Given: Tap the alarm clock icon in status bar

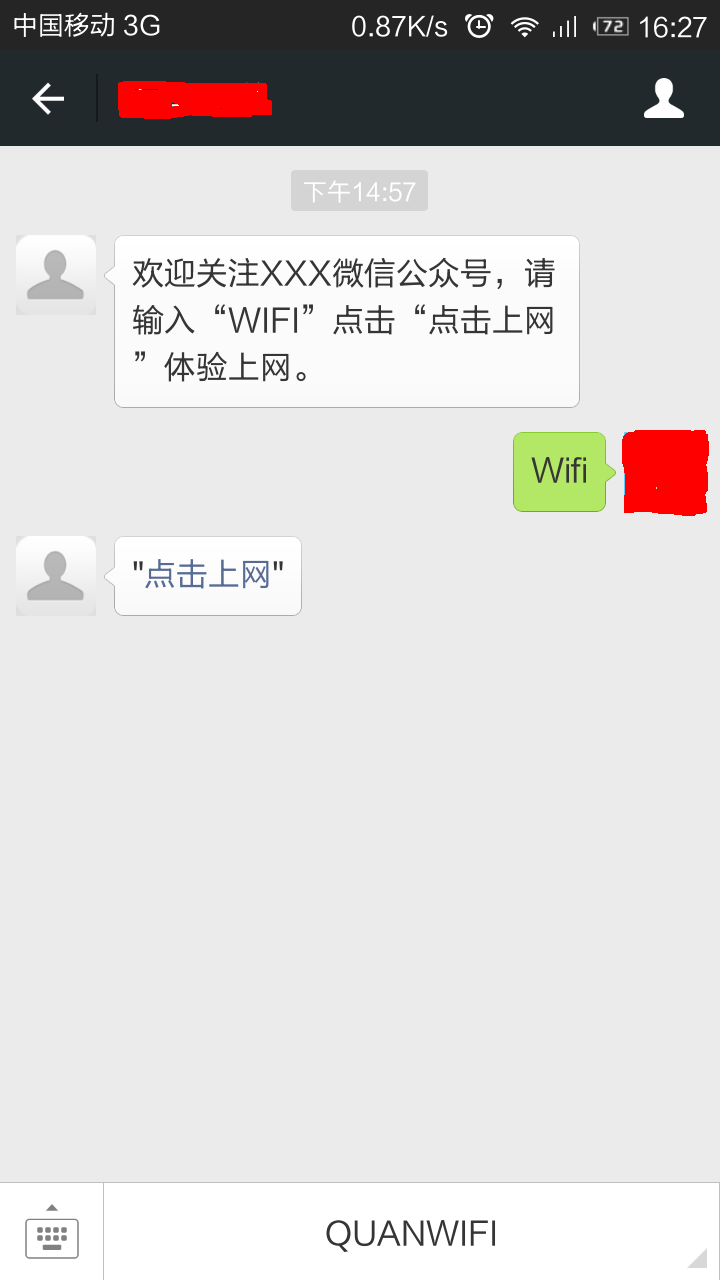Looking at the screenshot, I should (x=477, y=27).
